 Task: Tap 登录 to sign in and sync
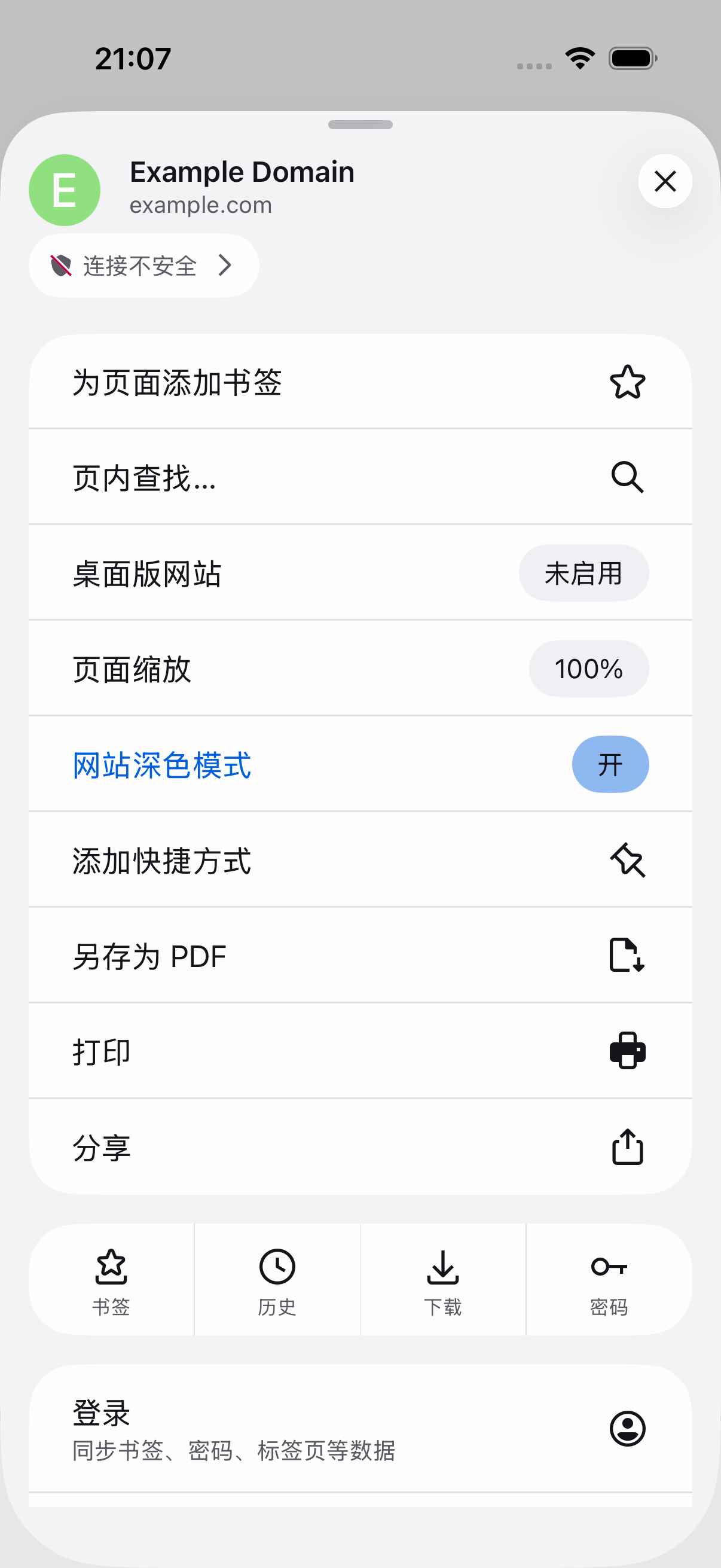[x=360, y=1428]
